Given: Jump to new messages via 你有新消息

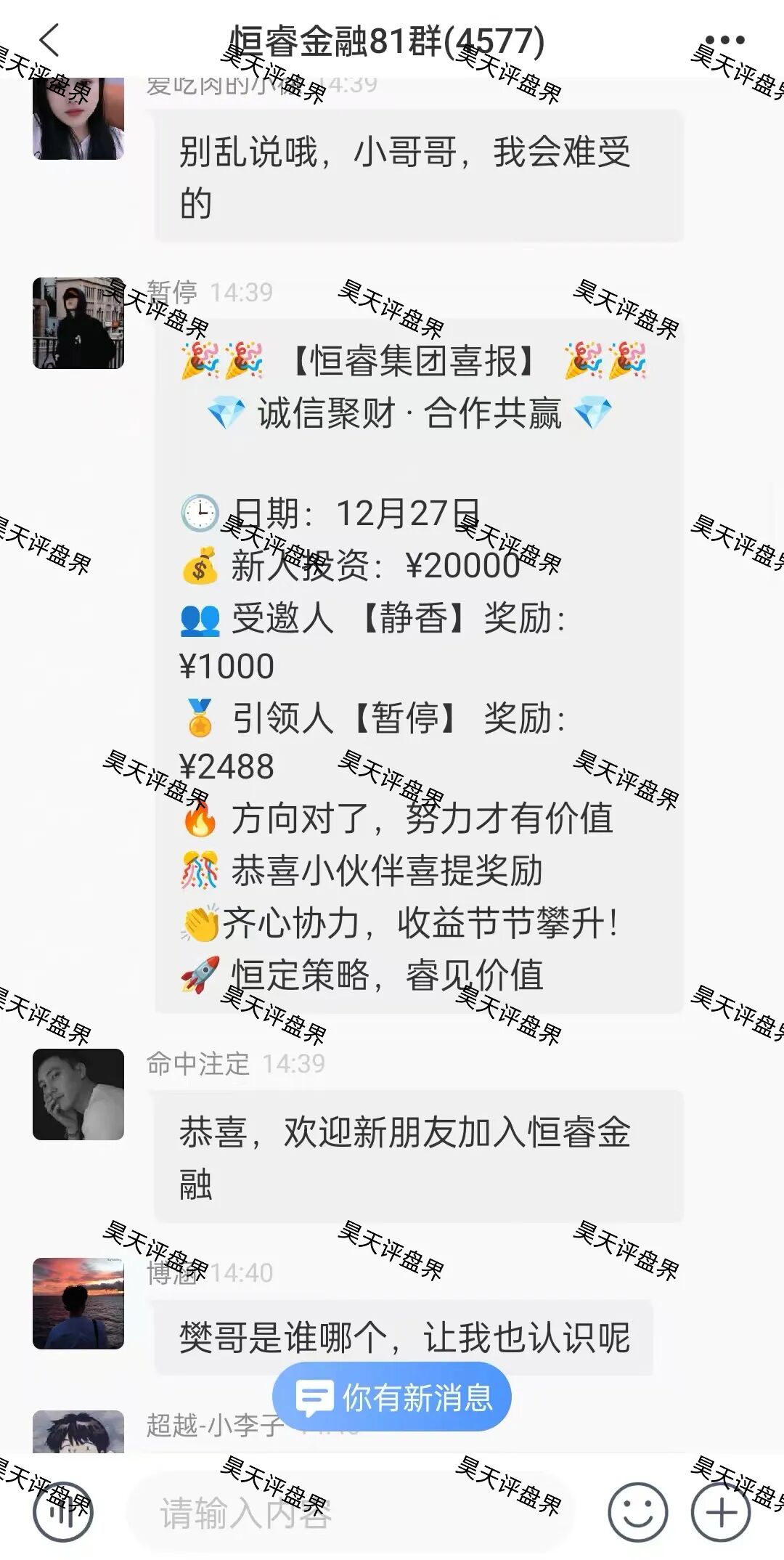Looking at the screenshot, I should pyautogui.click(x=392, y=1396).
